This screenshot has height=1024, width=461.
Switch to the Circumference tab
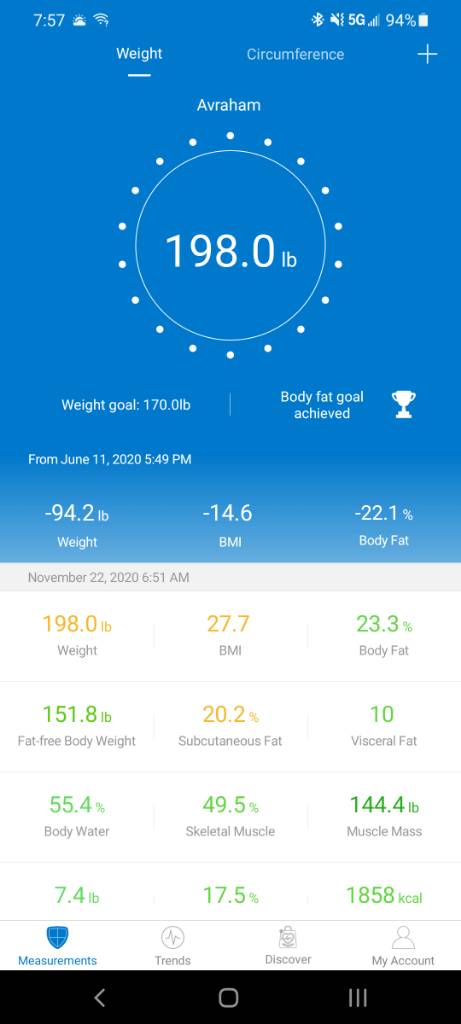[x=295, y=54]
